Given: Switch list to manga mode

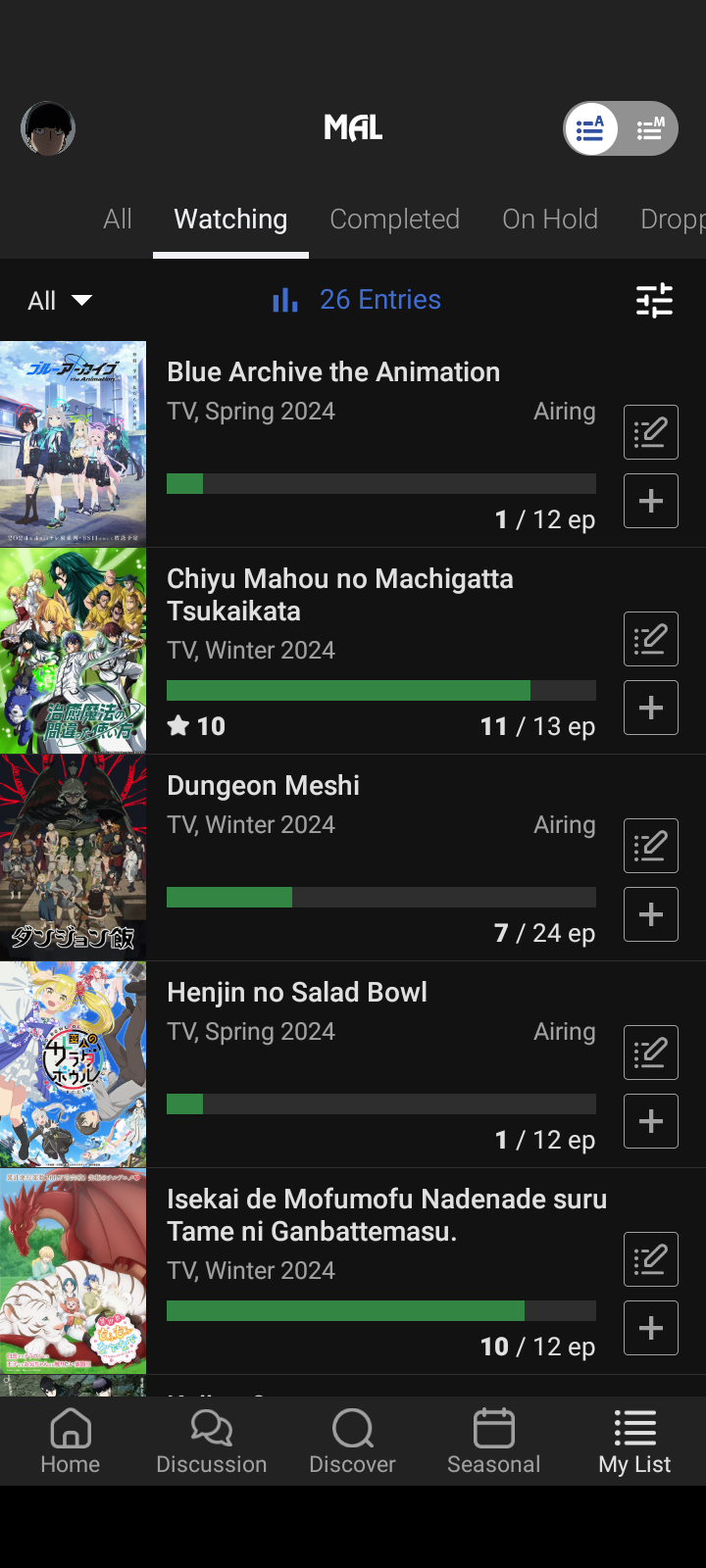Looking at the screenshot, I should 649,128.
